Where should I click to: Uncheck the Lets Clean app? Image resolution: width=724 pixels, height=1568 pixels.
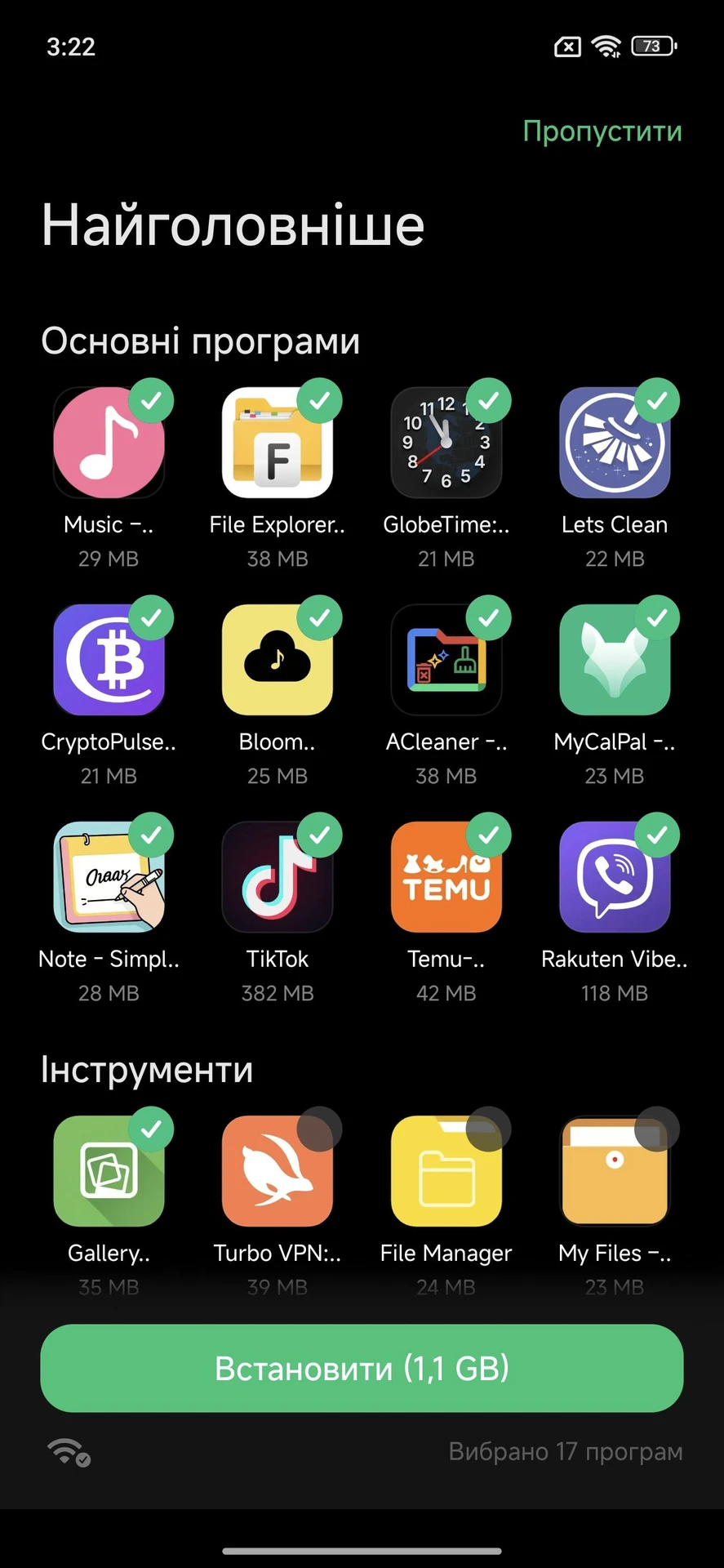(x=615, y=443)
